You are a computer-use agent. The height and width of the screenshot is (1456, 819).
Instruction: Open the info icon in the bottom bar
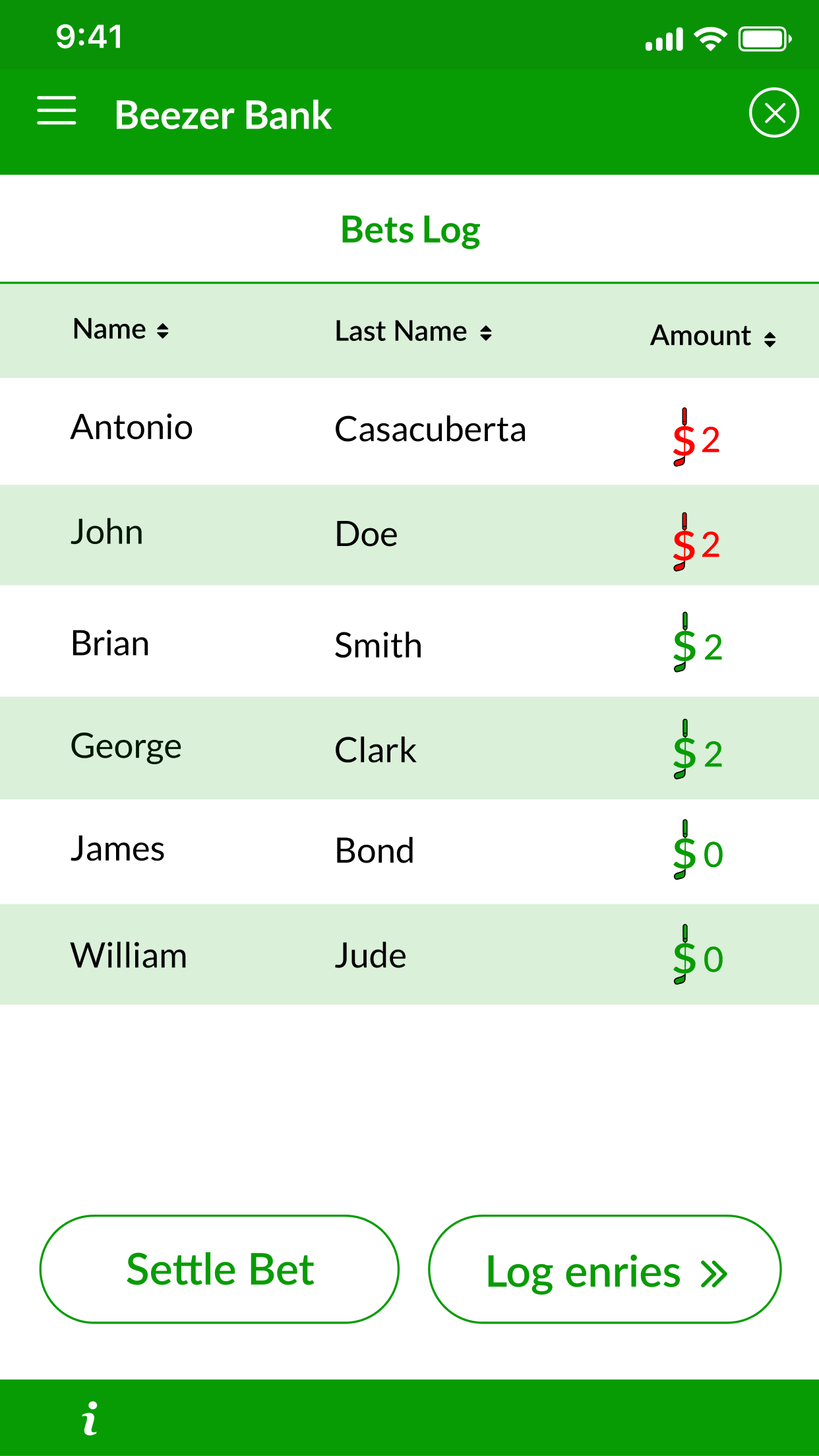tap(90, 1418)
